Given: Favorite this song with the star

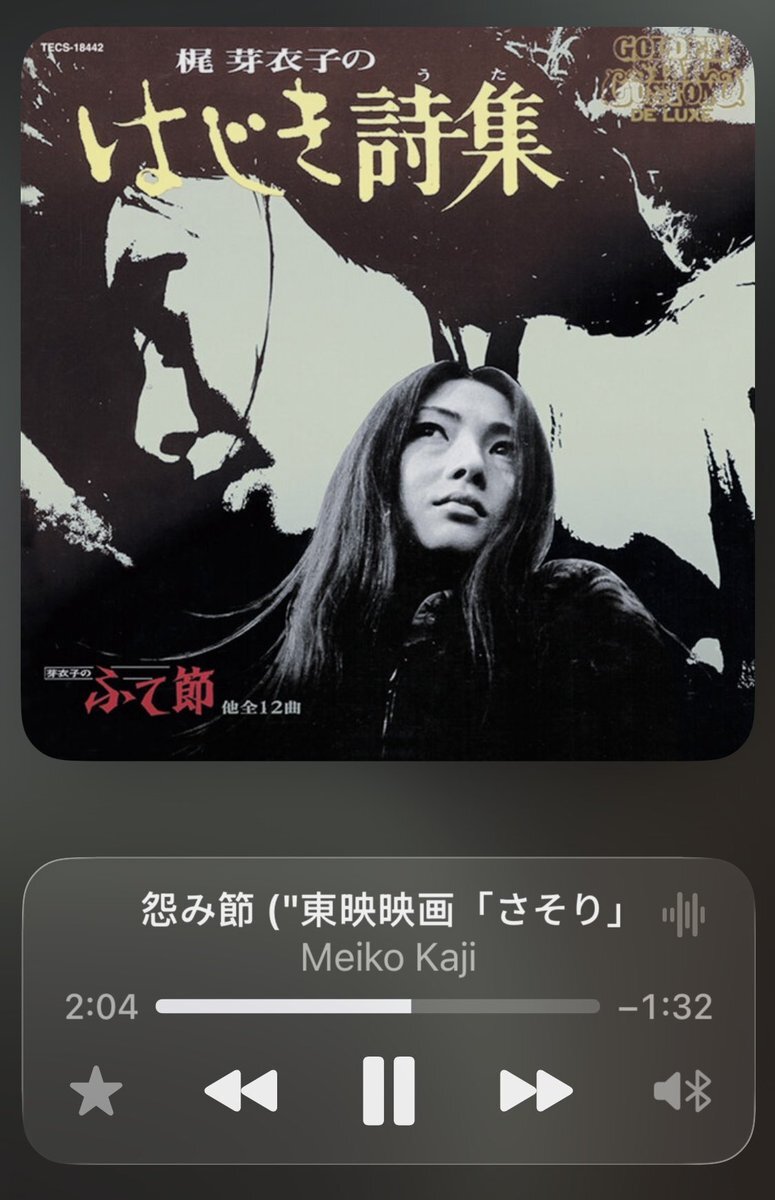Looking at the screenshot, I should tap(97, 1091).
